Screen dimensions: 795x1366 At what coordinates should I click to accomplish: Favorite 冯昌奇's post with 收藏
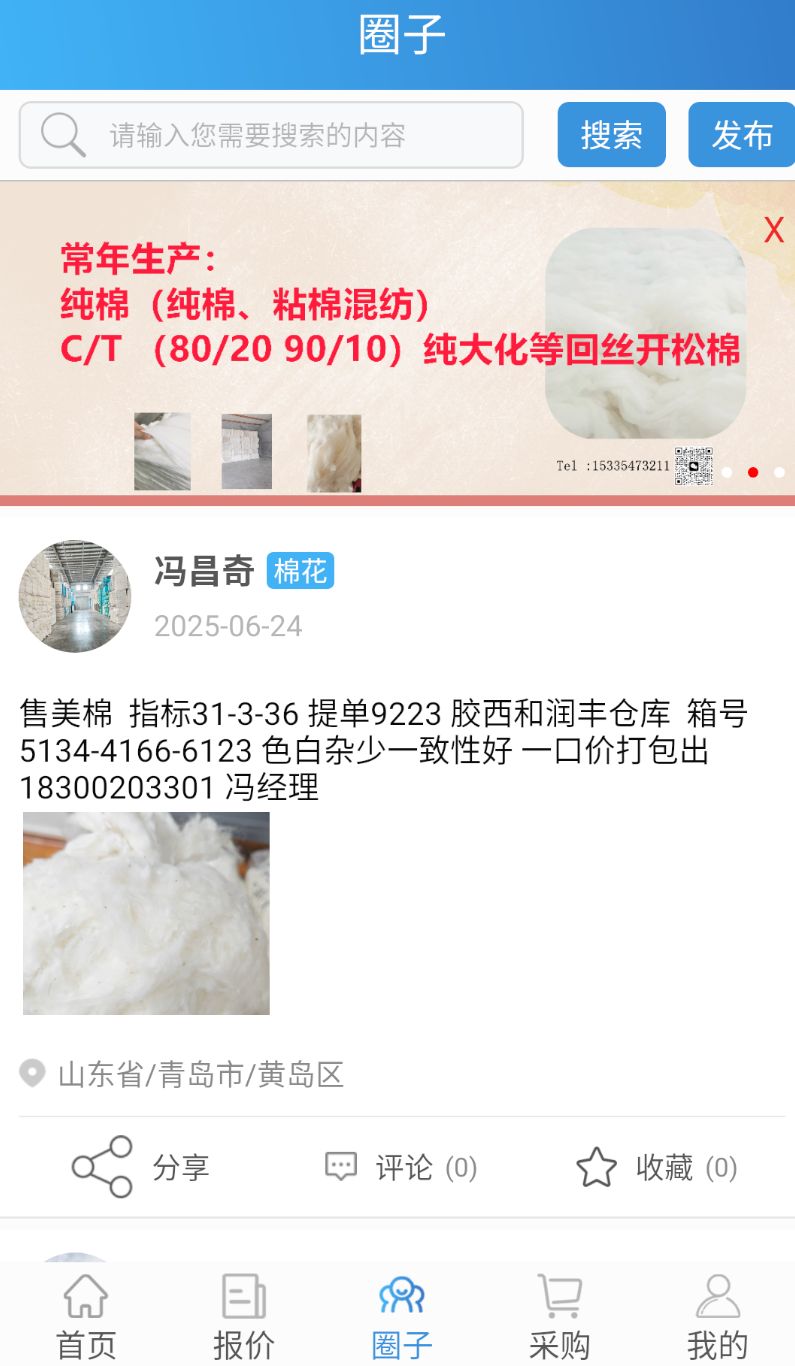point(657,1167)
